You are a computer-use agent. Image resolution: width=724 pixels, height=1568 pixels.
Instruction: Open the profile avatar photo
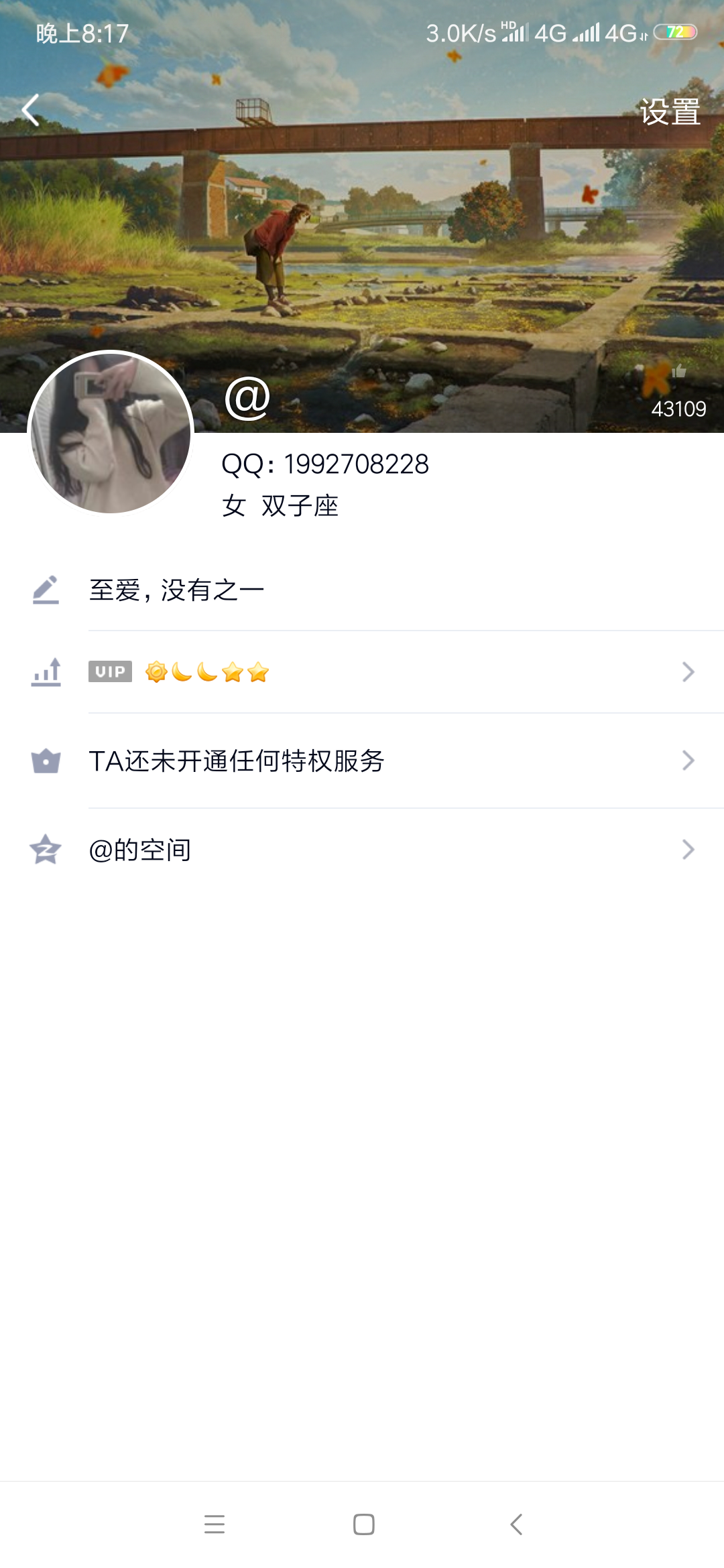click(x=111, y=434)
